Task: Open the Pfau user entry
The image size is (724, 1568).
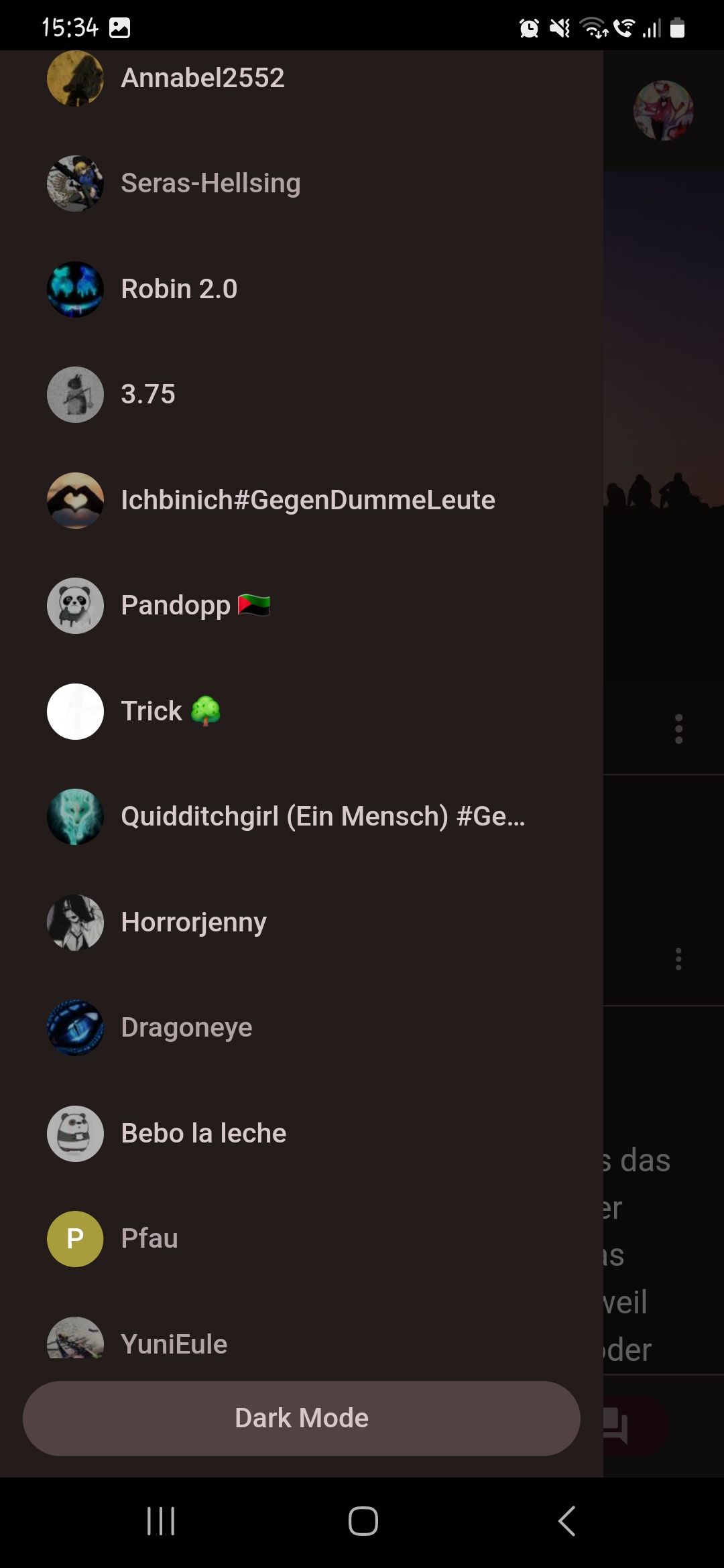Action: pos(149,1239)
